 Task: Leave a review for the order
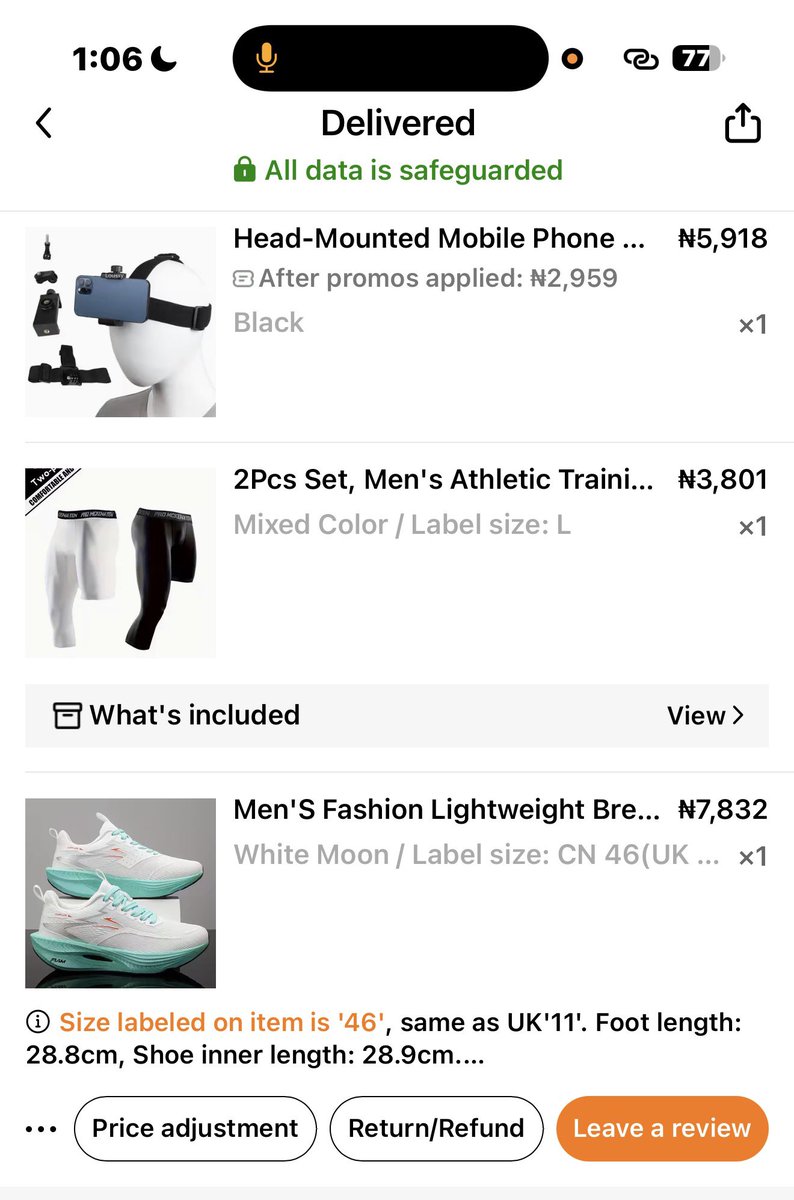click(x=661, y=1129)
